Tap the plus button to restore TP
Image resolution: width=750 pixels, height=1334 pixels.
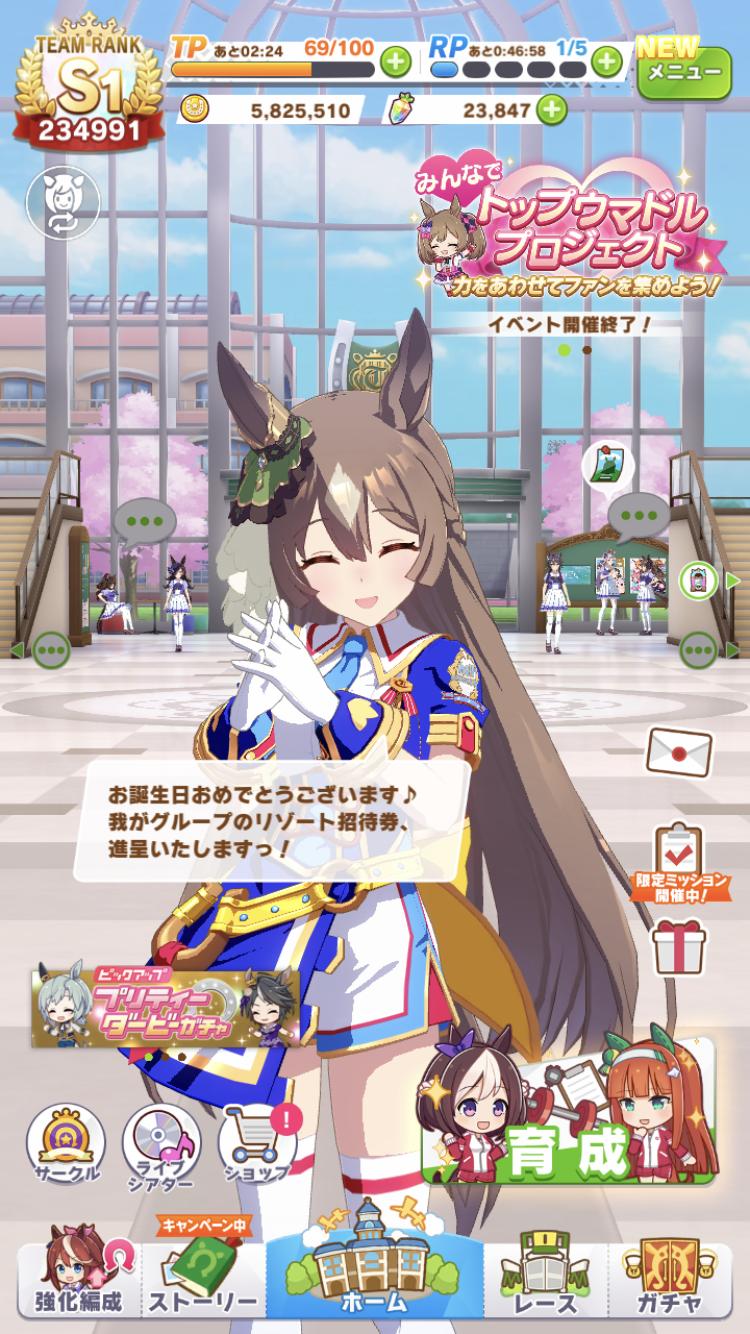click(x=395, y=62)
